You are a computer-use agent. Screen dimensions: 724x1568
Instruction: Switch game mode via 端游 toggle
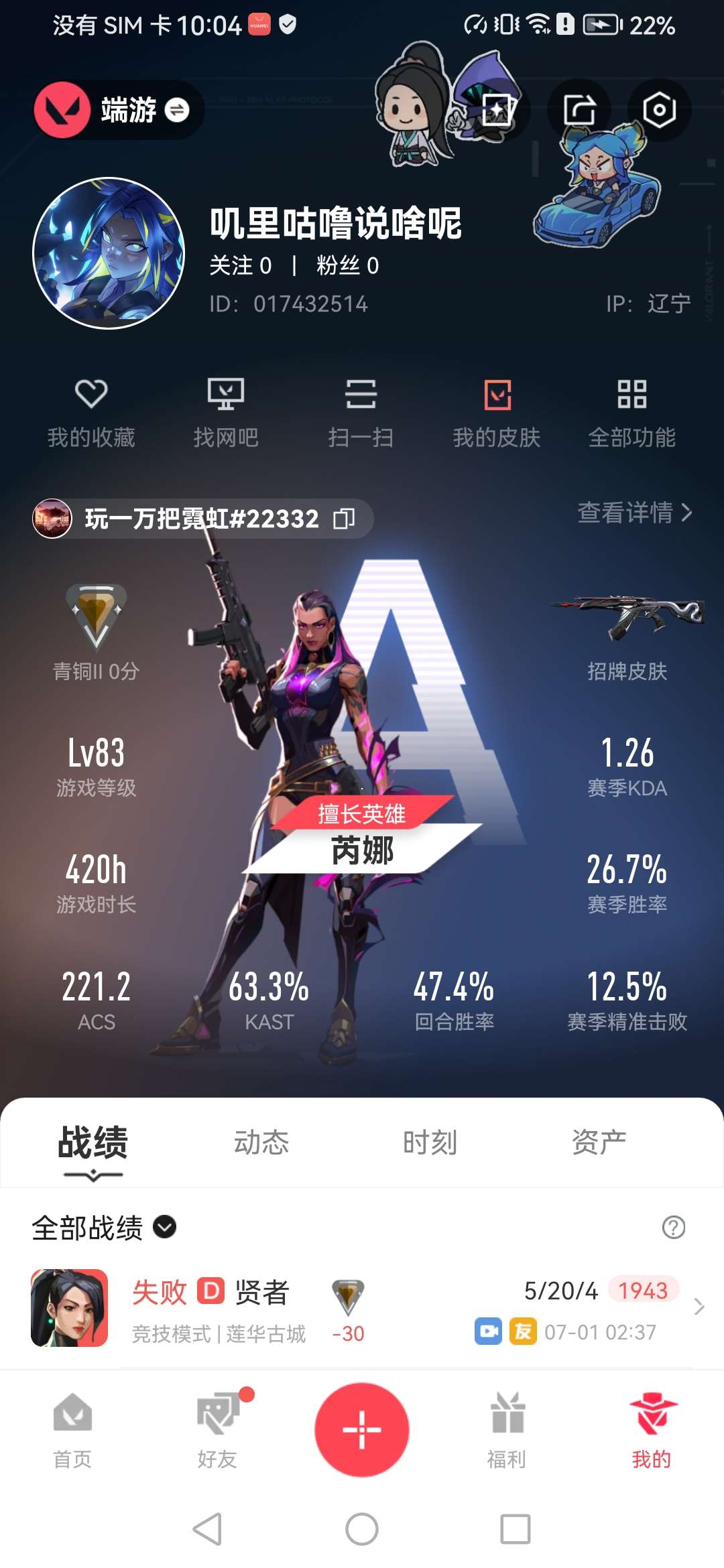(144, 110)
